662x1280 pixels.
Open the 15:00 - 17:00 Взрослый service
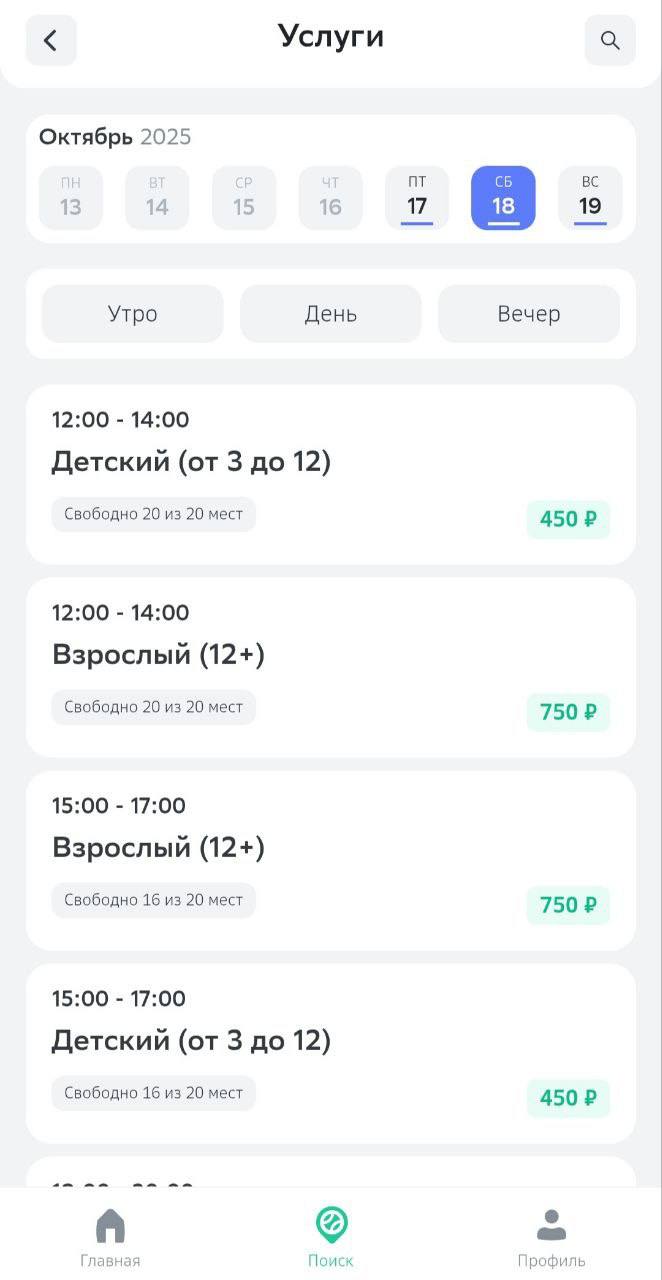tap(330, 860)
